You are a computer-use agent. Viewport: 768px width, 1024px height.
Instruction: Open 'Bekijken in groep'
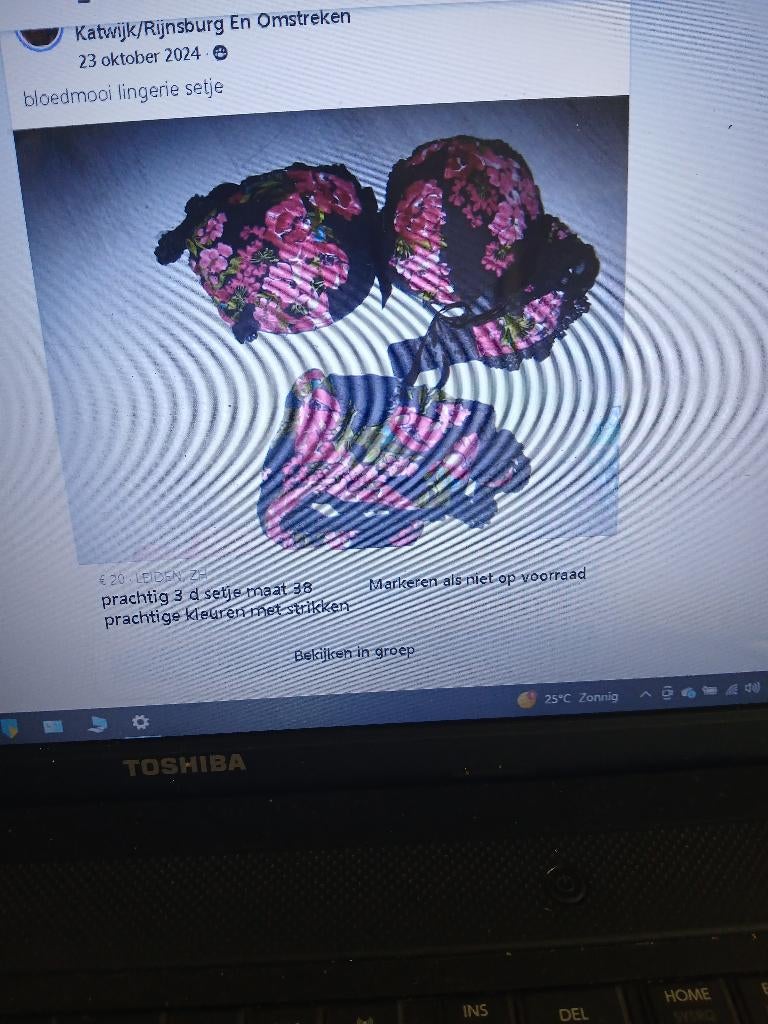(354, 649)
